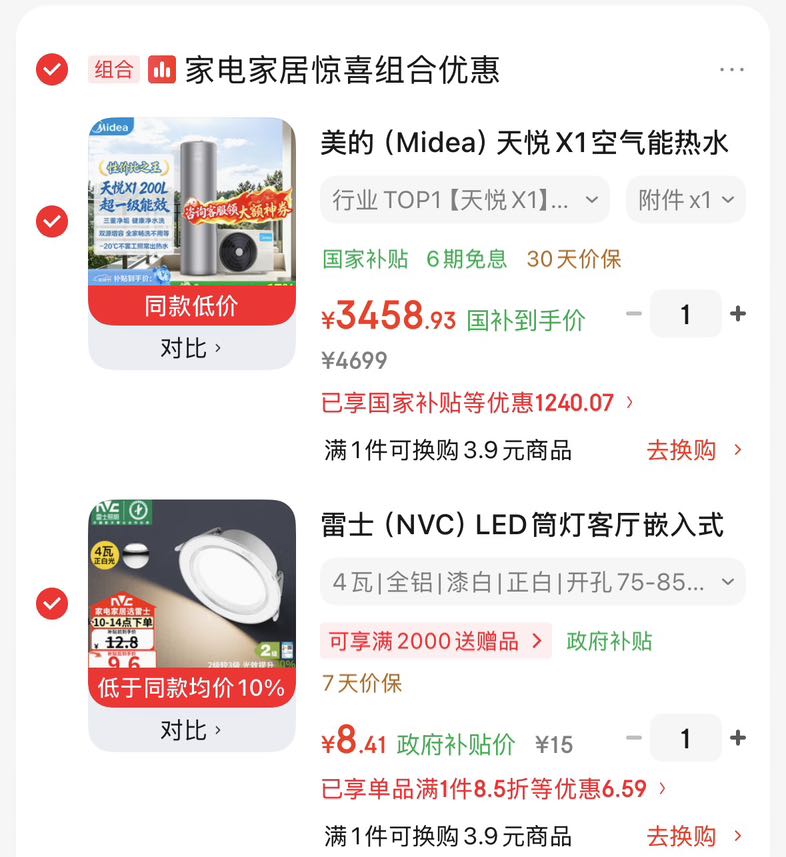Decrease NVC downlight quantity
786x857 pixels.
pos(634,738)
